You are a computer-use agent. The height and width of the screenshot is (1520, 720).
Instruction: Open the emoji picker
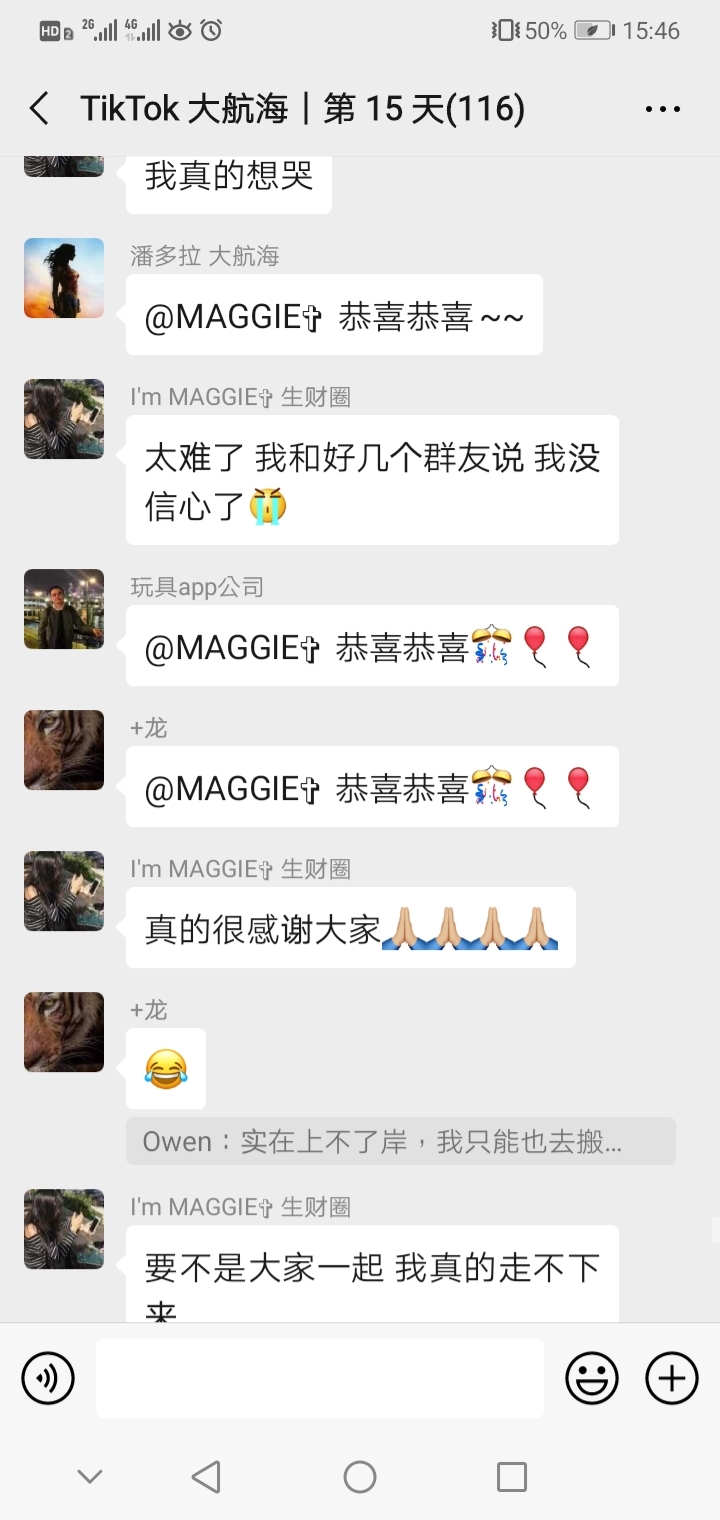coord(592,1379)
